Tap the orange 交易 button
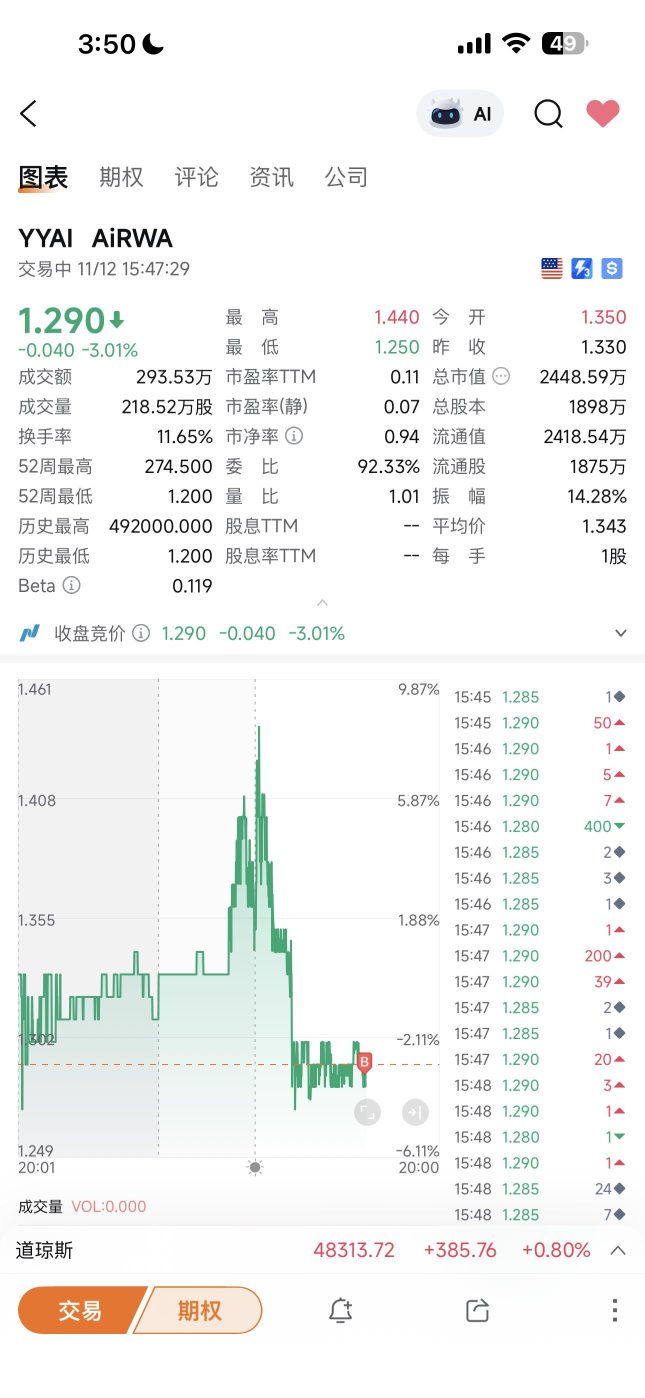Screen dimensions: 645x1398 click(x=82, y=1310)
